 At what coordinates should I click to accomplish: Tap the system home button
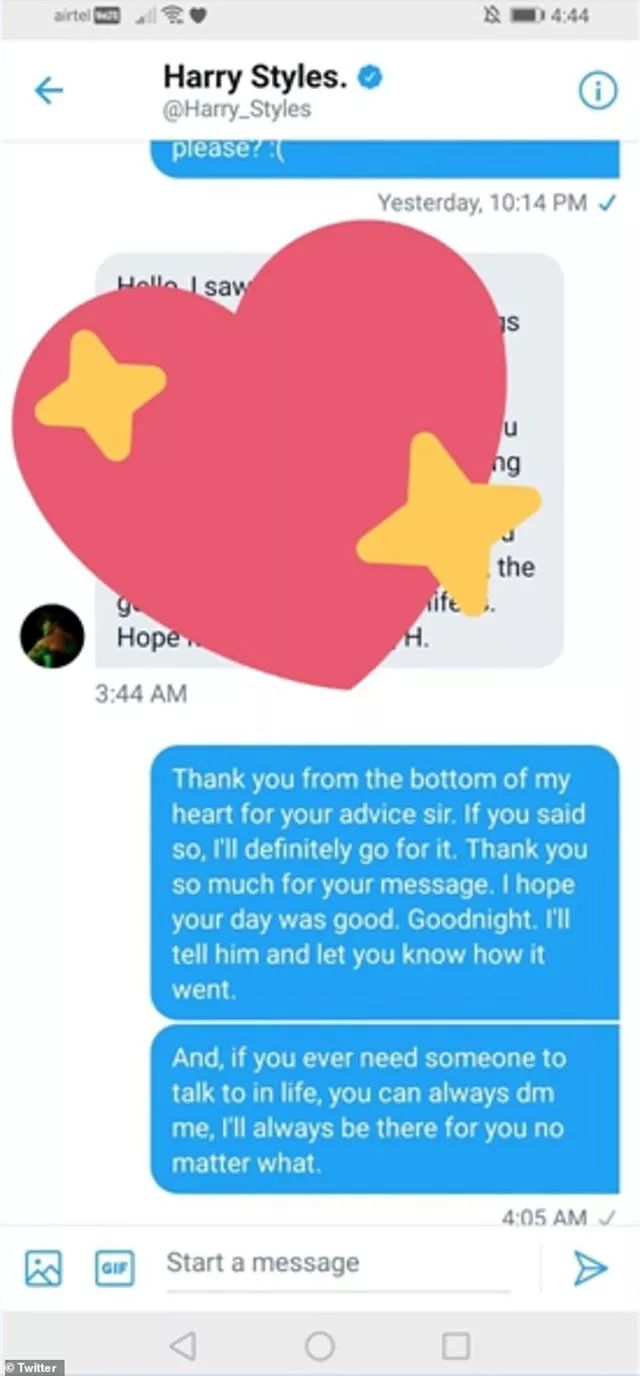319,1346
